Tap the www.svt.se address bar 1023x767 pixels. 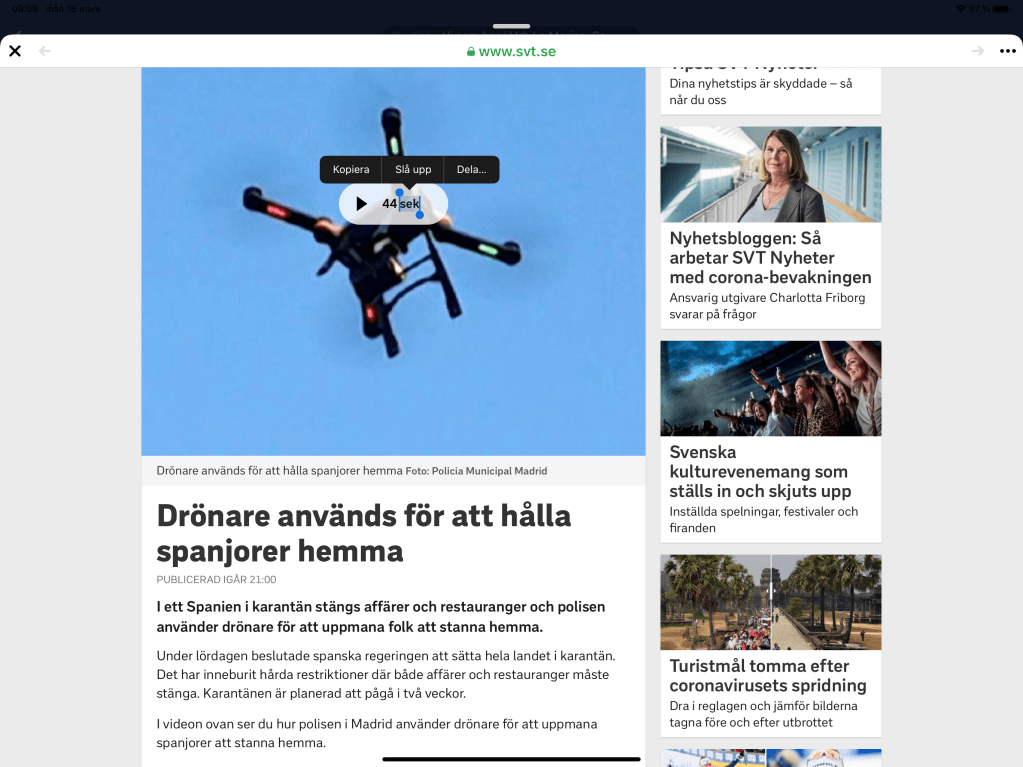tap(511, 51)
